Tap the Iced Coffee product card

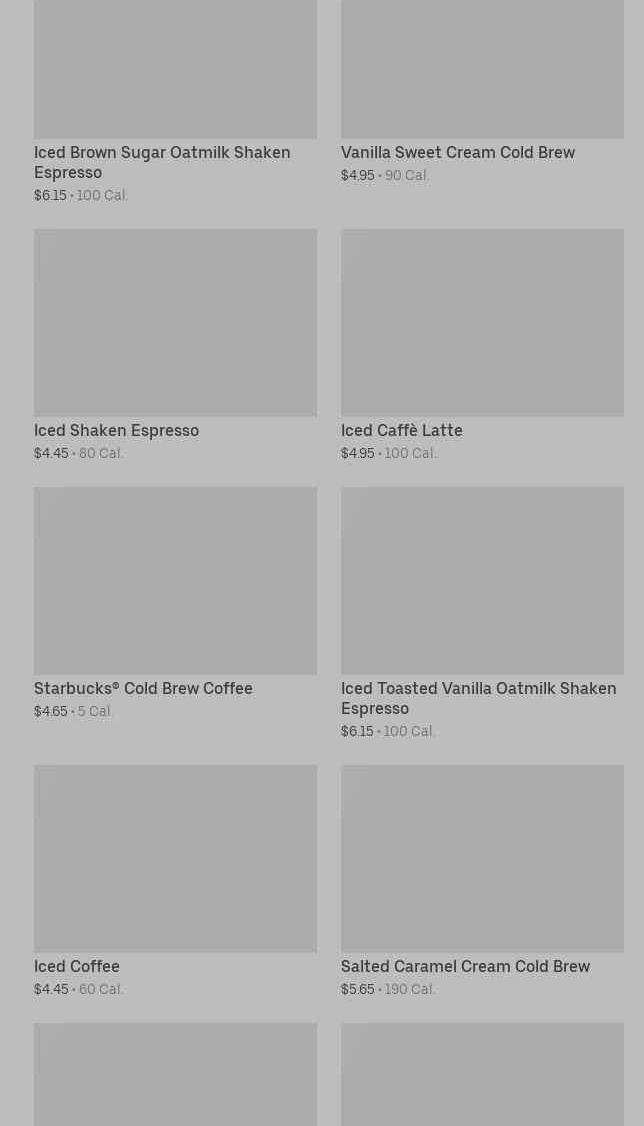[x=175, y=881]
